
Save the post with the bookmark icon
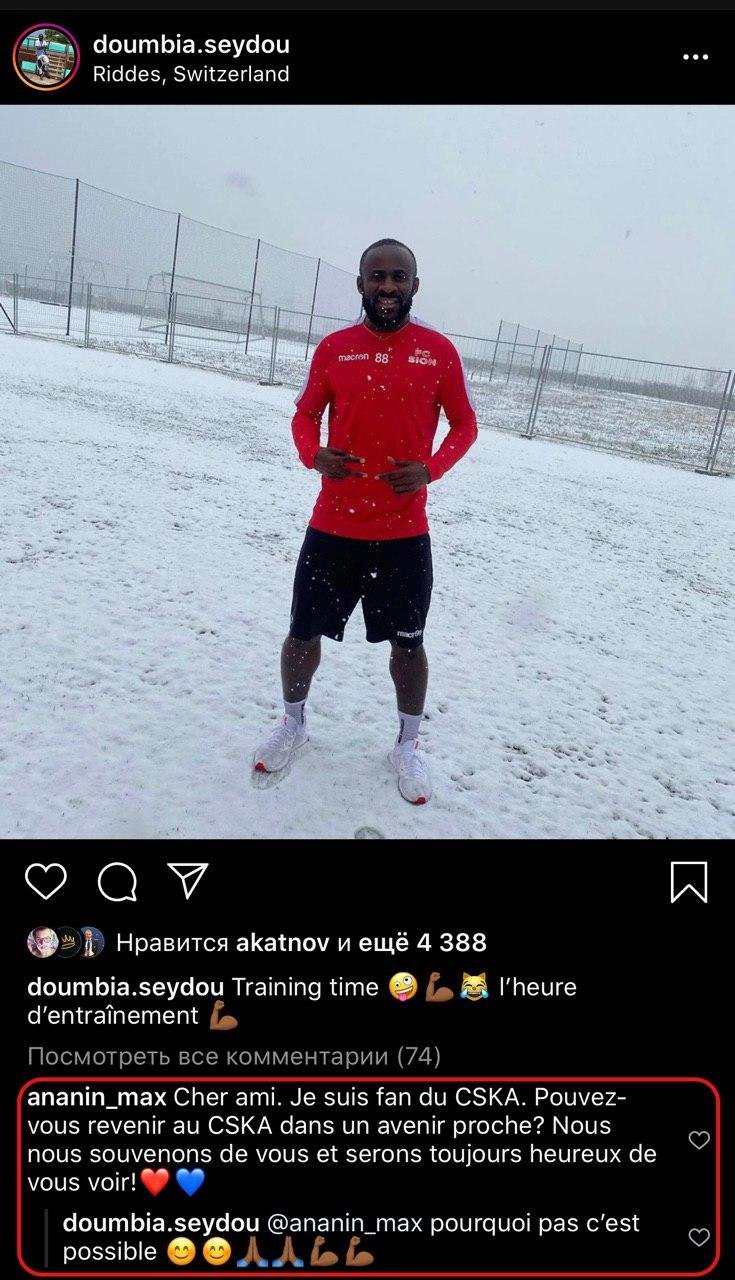pos(689,881)
